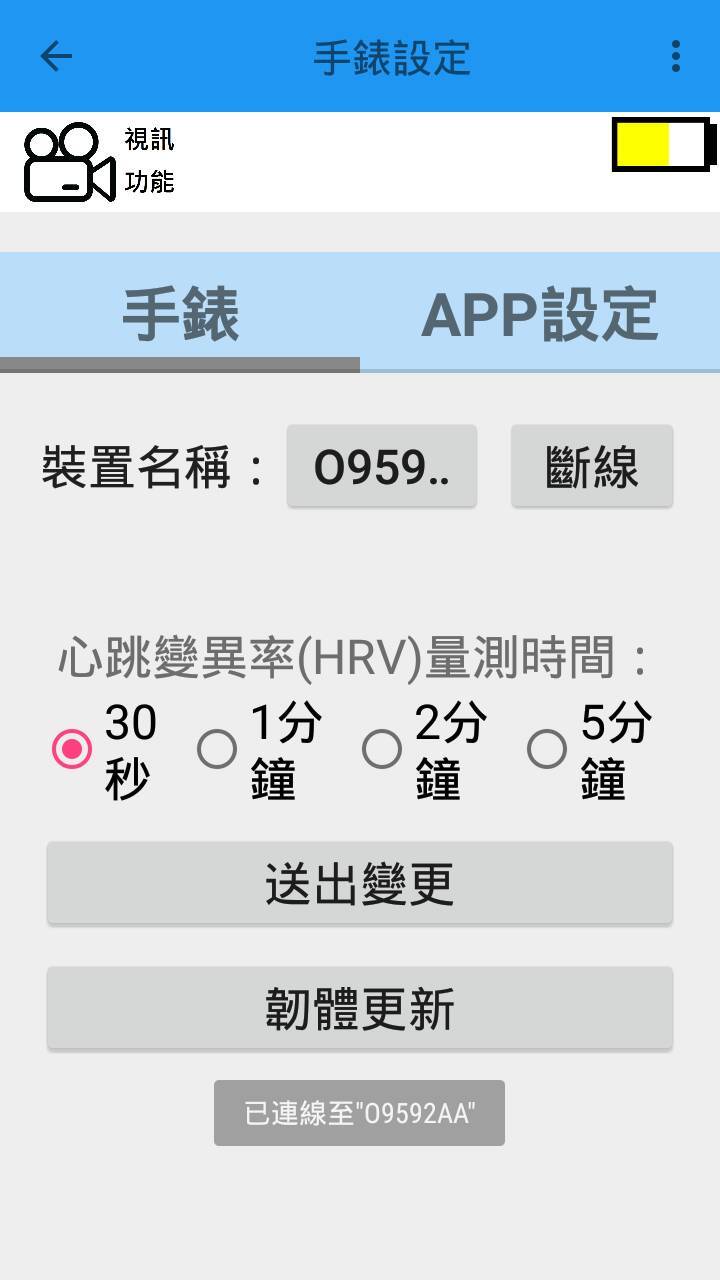The image size is (720, 1280).
Task: Start the 韌體更新 firmware update
Action: [x=360, y=1008]
